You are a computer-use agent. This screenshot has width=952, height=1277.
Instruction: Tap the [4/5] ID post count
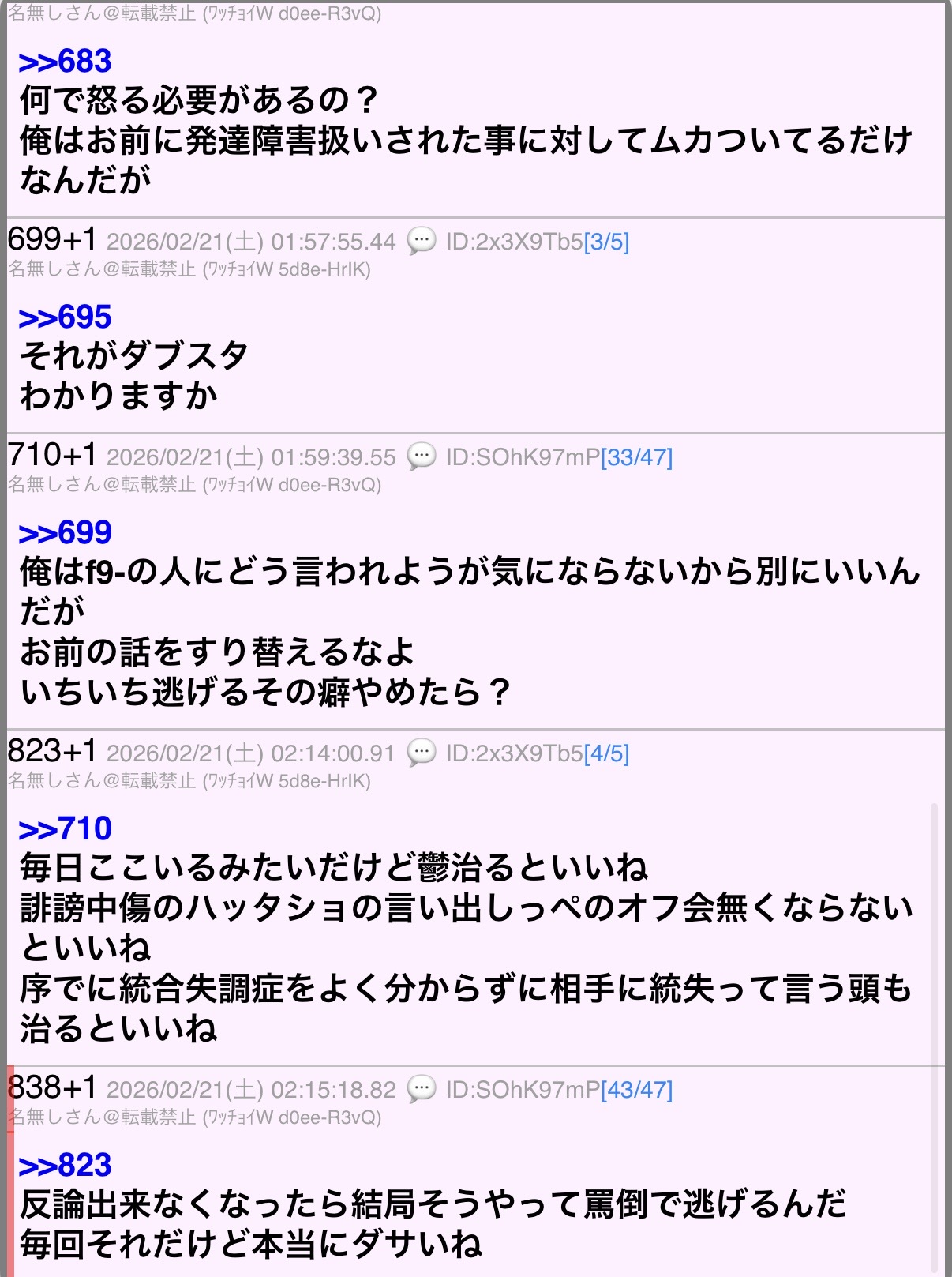606,753
